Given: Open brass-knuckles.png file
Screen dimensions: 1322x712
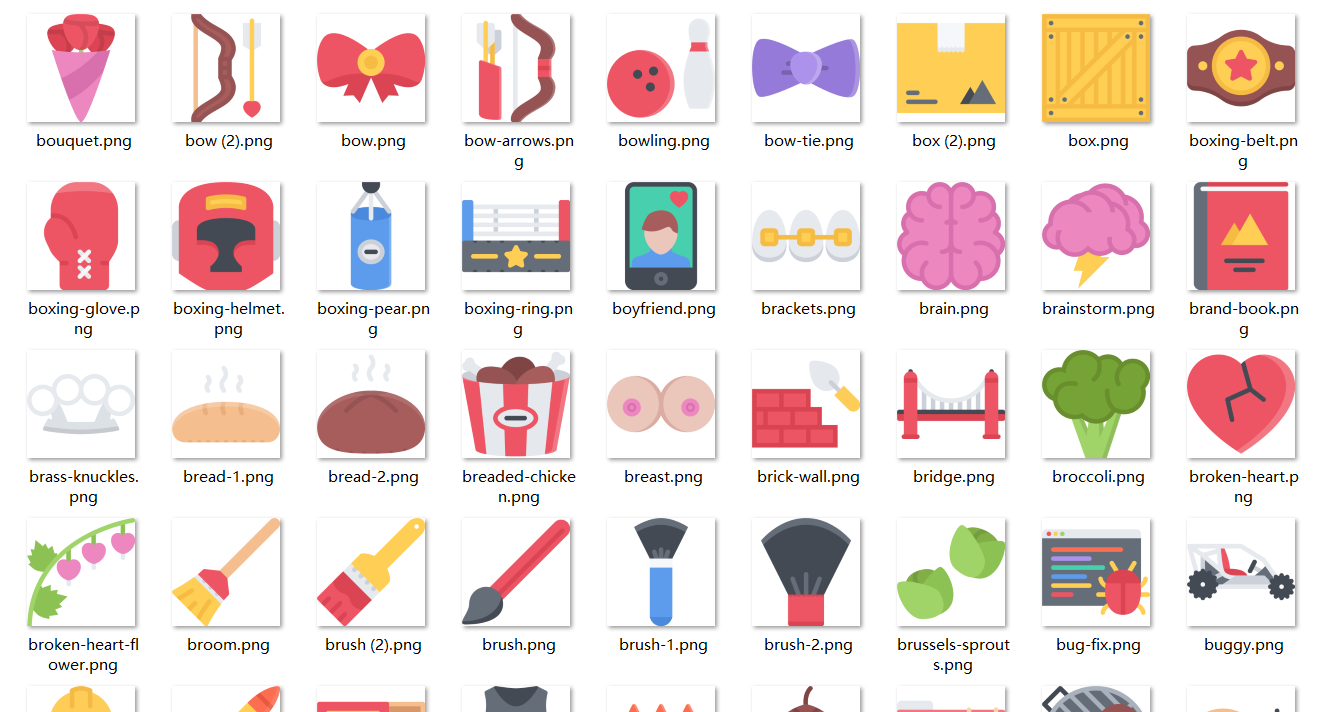Looking at the screenshot, I should pyautogui.click(x=81, y=404).
